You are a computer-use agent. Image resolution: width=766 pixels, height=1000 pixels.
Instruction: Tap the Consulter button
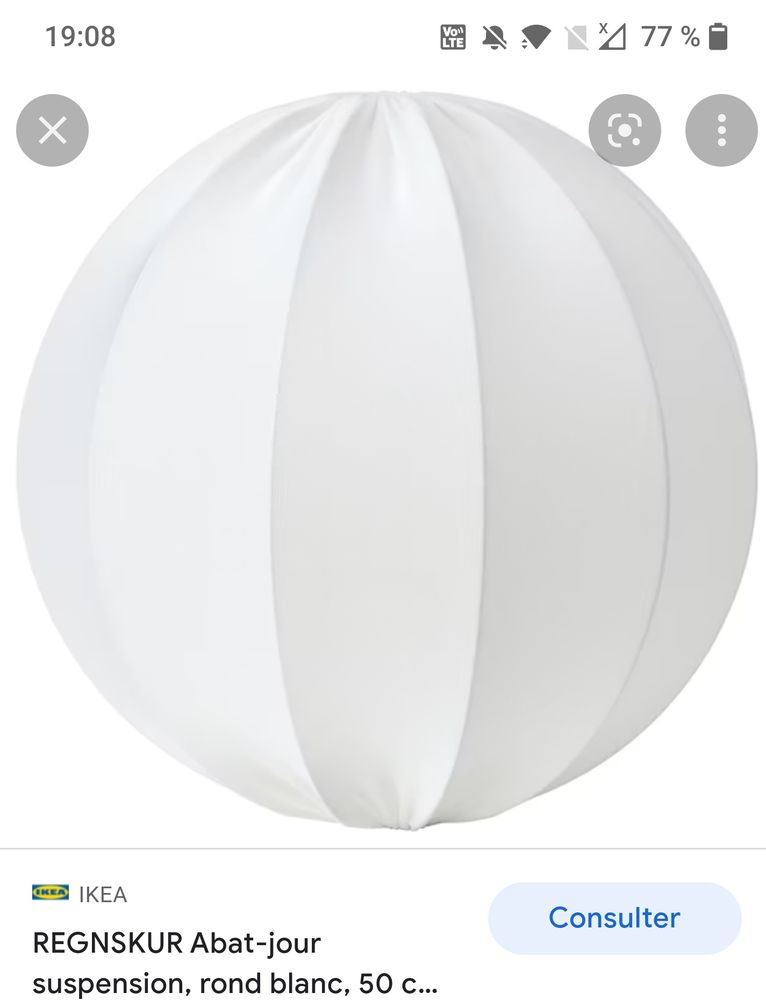(614, 917)
